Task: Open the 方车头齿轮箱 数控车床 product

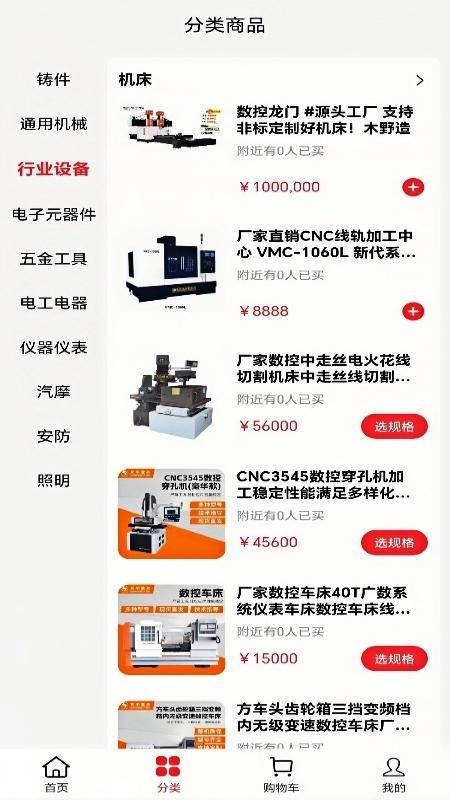Action: coord(324,718)
